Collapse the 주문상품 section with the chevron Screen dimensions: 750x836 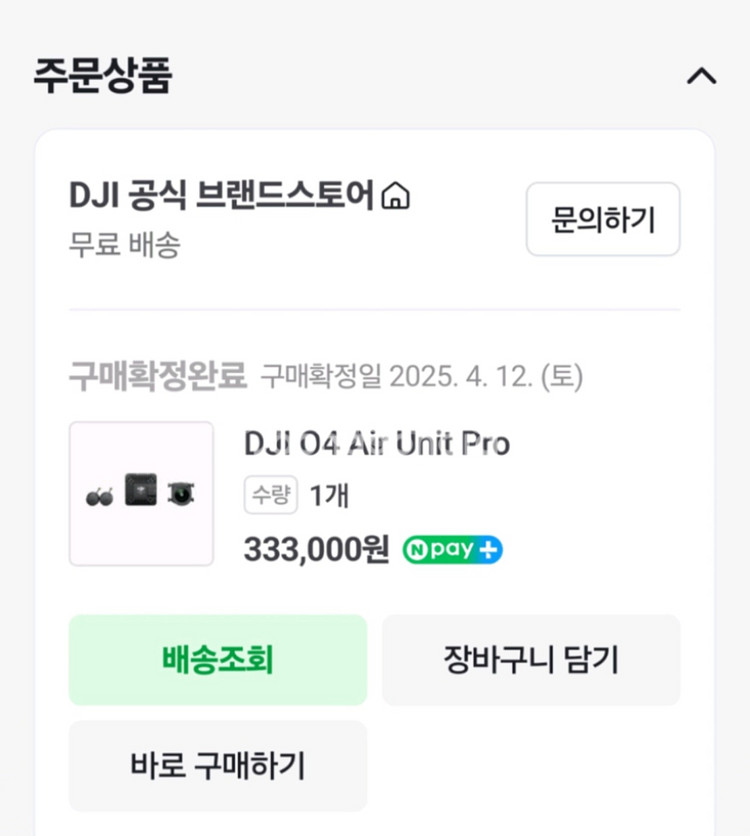coord(703,75)
